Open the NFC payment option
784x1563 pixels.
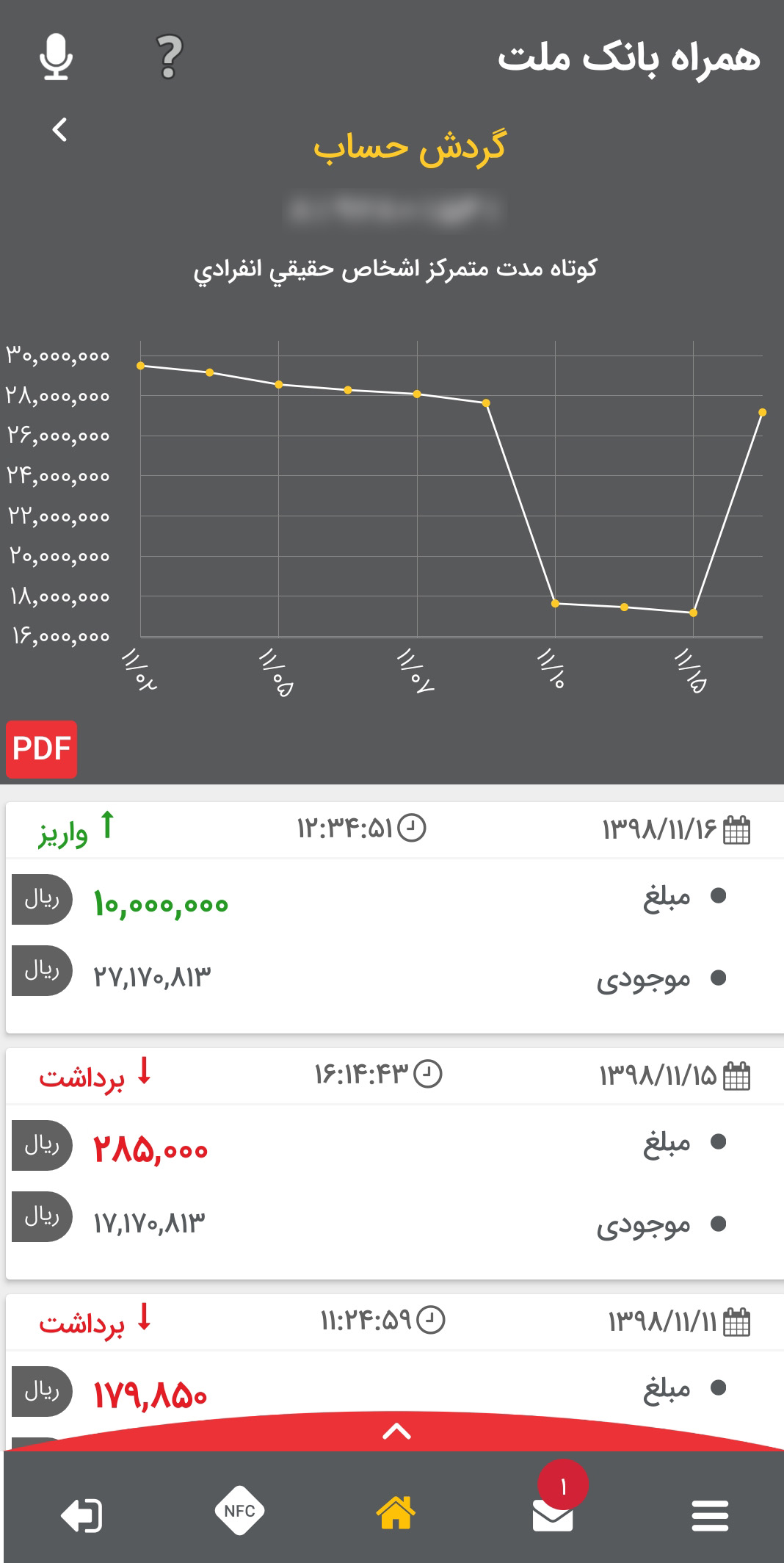point(239,1511)
